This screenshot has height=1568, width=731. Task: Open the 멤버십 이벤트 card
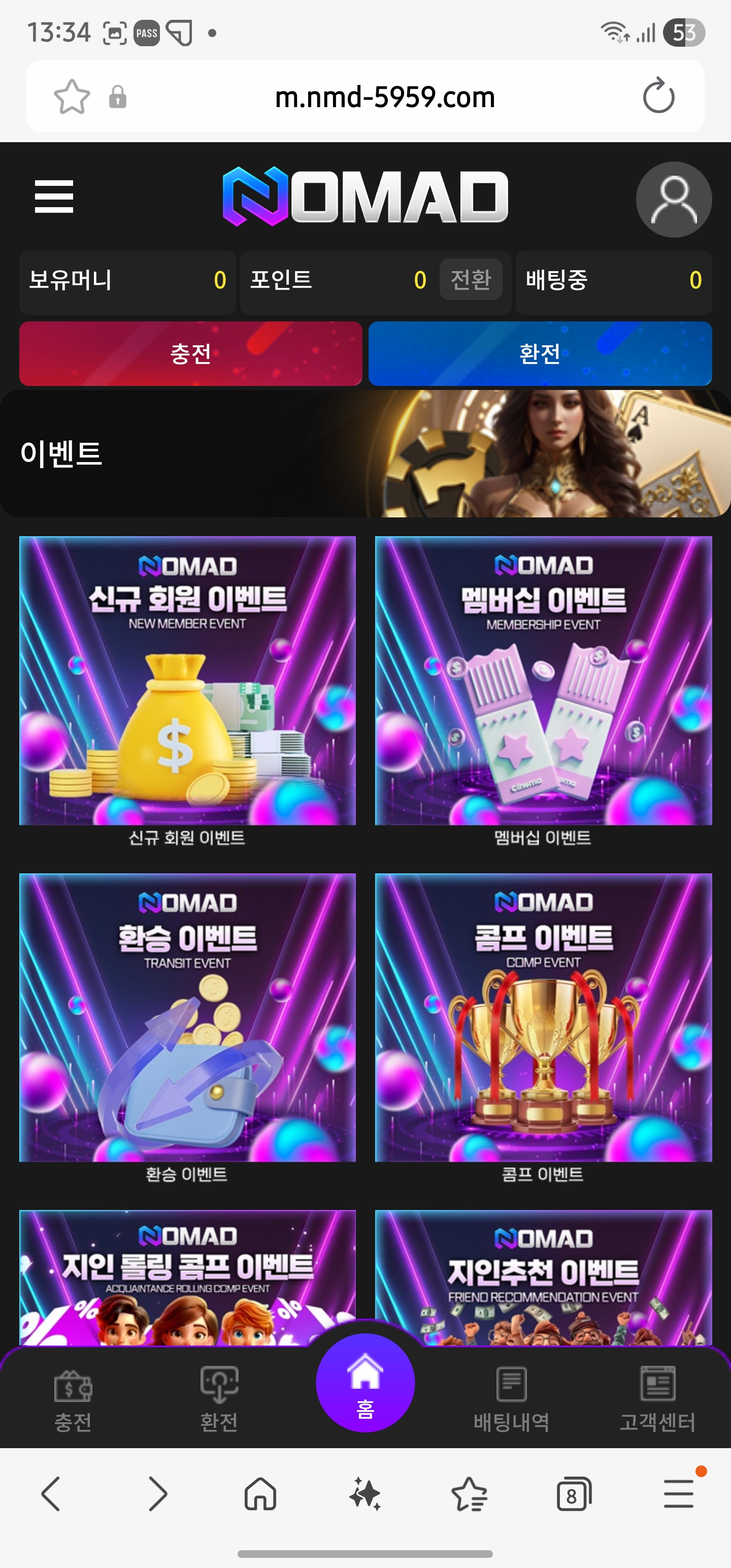543,680
